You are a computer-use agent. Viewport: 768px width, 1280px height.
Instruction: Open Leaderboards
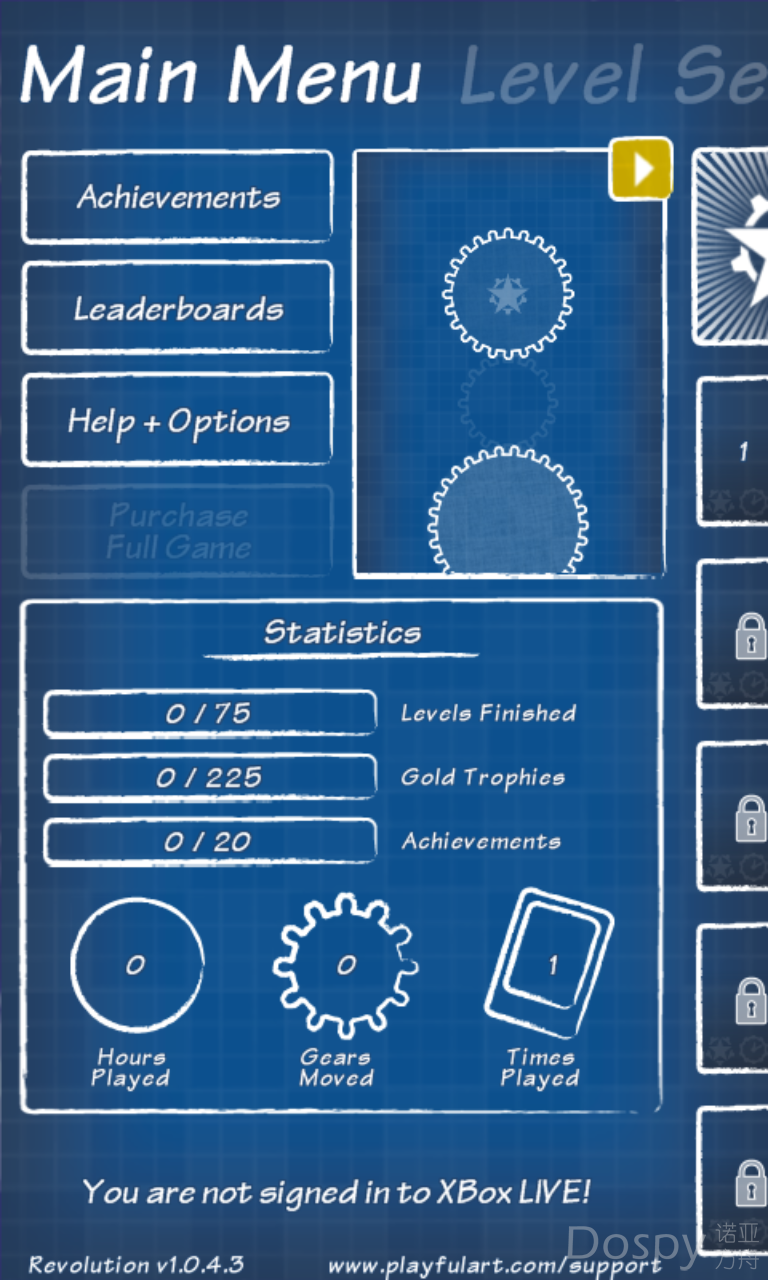[178, 308]
